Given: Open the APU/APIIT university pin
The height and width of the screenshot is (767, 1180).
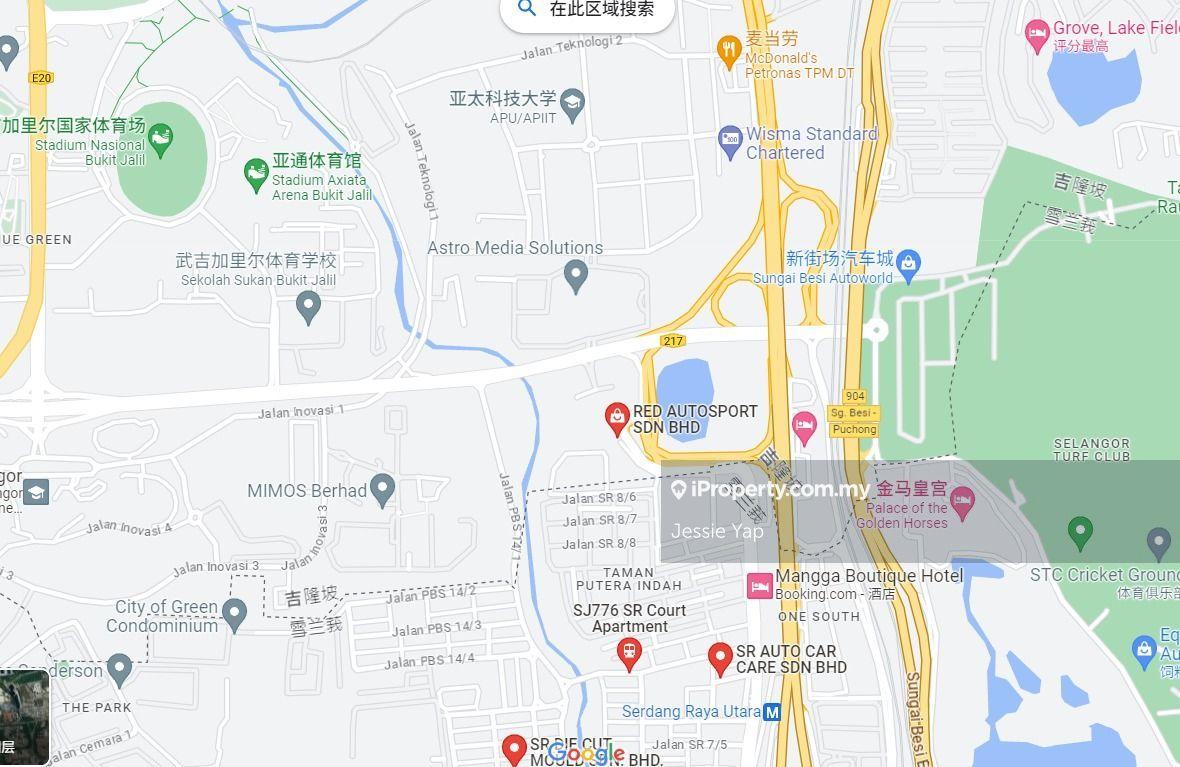Looking at the screenshot, I should [x=572, y=102].
